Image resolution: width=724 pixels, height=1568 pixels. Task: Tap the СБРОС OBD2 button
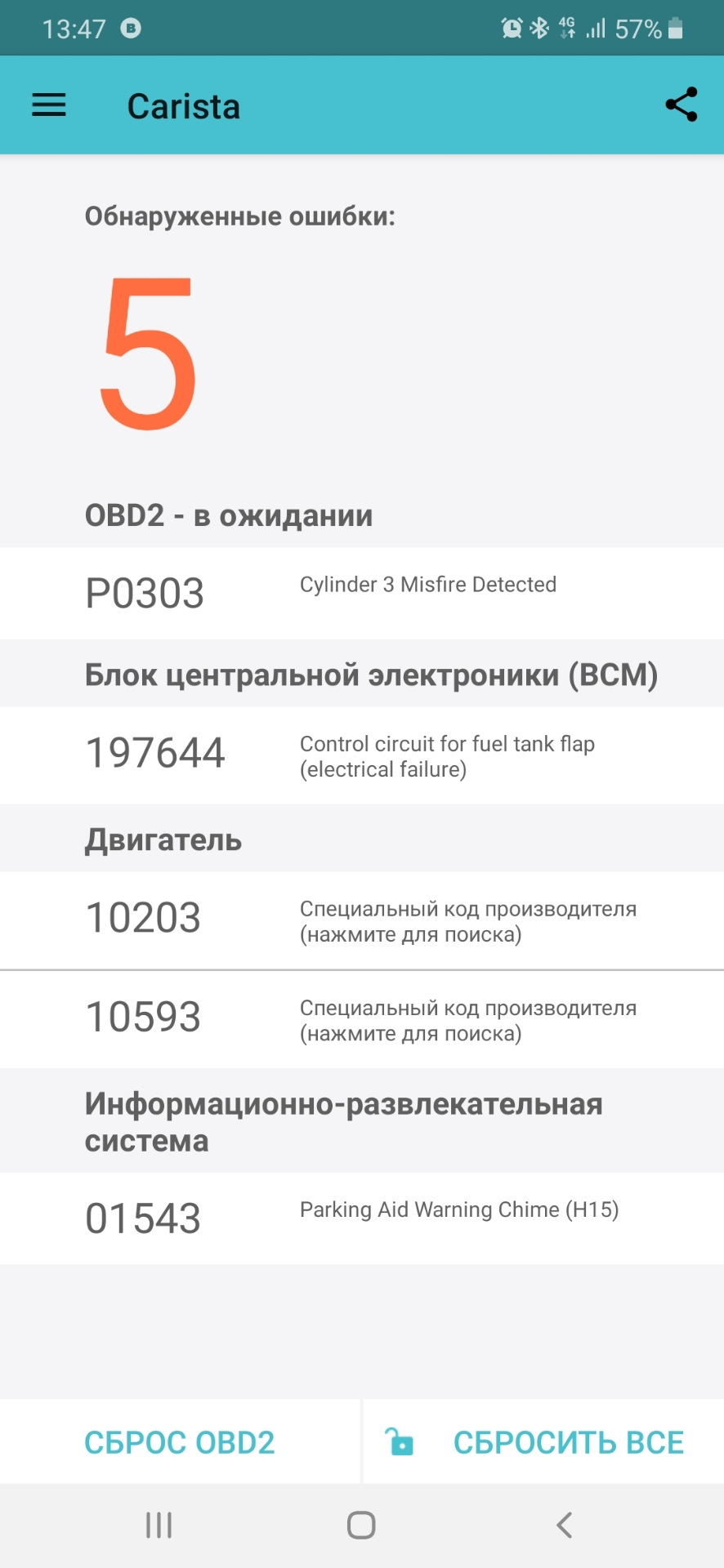pyautogui.click(x=180, y=1442)
